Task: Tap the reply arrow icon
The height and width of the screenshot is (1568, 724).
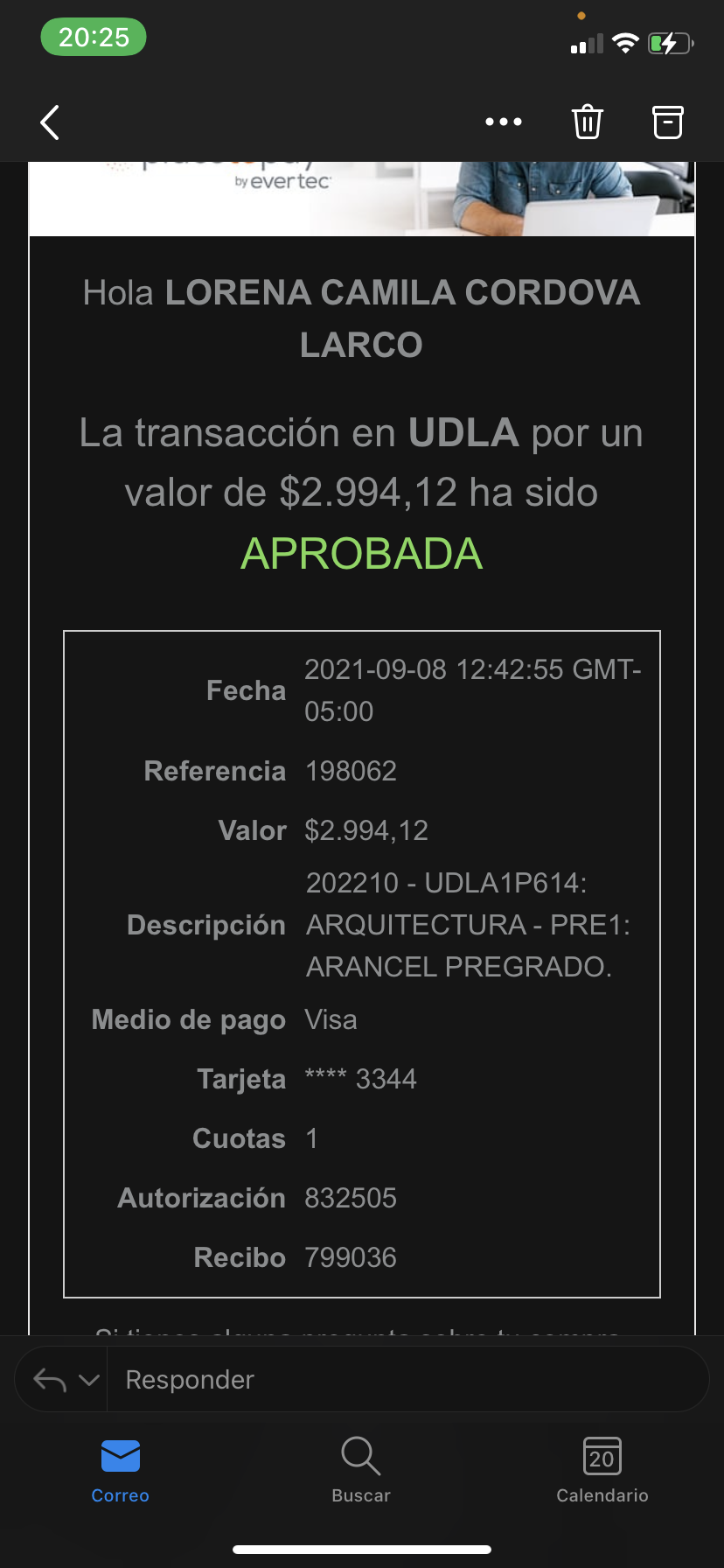Action: (x=50, y=1380)
